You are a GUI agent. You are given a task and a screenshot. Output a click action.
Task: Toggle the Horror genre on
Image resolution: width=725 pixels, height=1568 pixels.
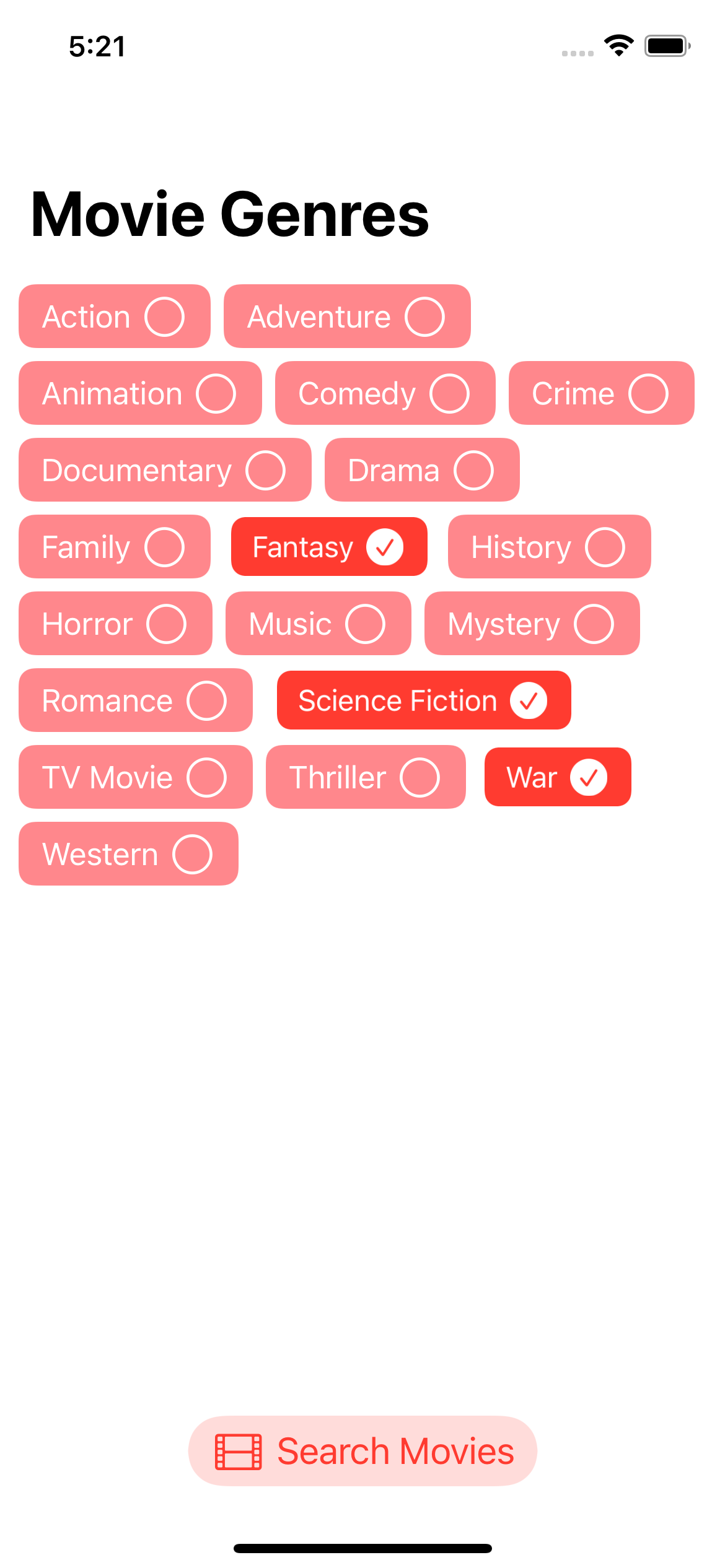point(115,624)
